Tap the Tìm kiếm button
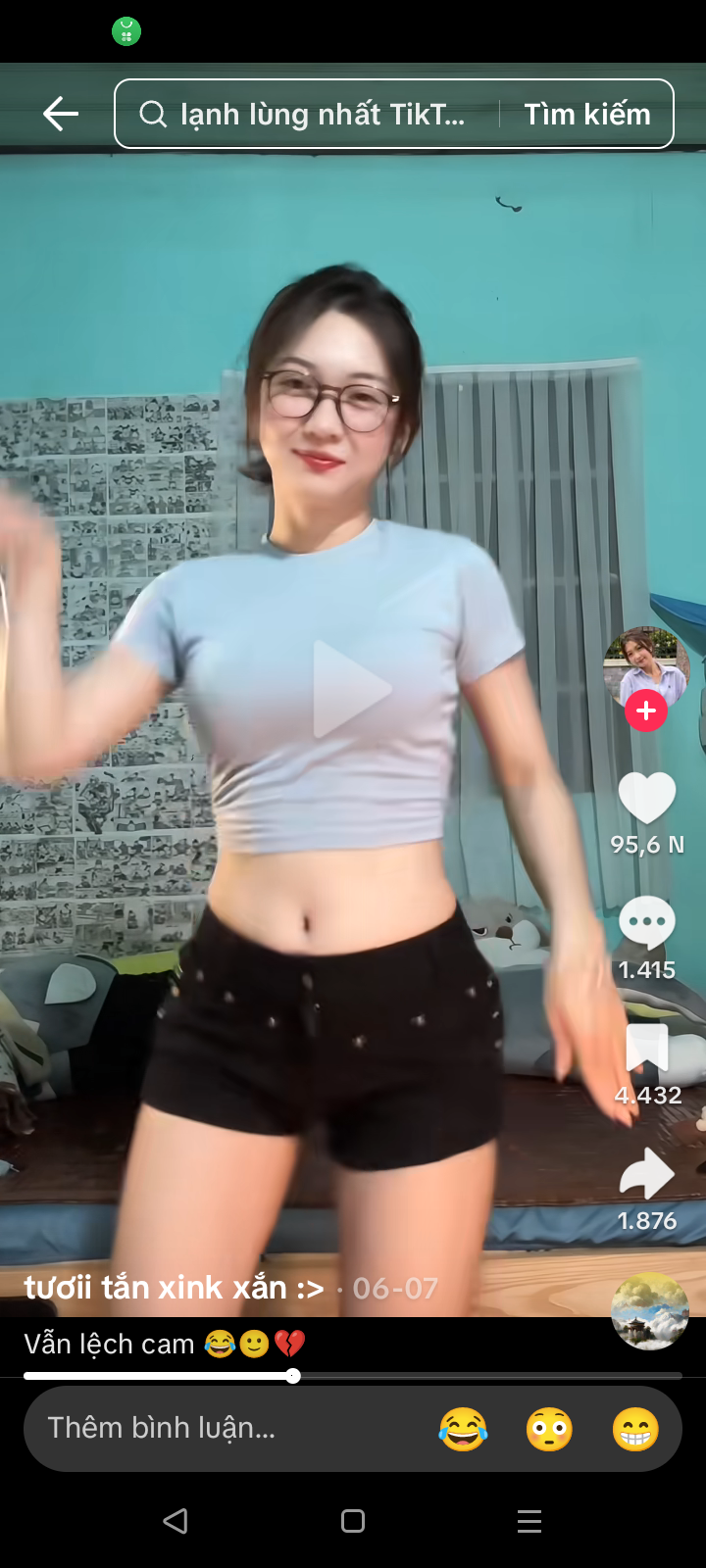 pos(586,115)
